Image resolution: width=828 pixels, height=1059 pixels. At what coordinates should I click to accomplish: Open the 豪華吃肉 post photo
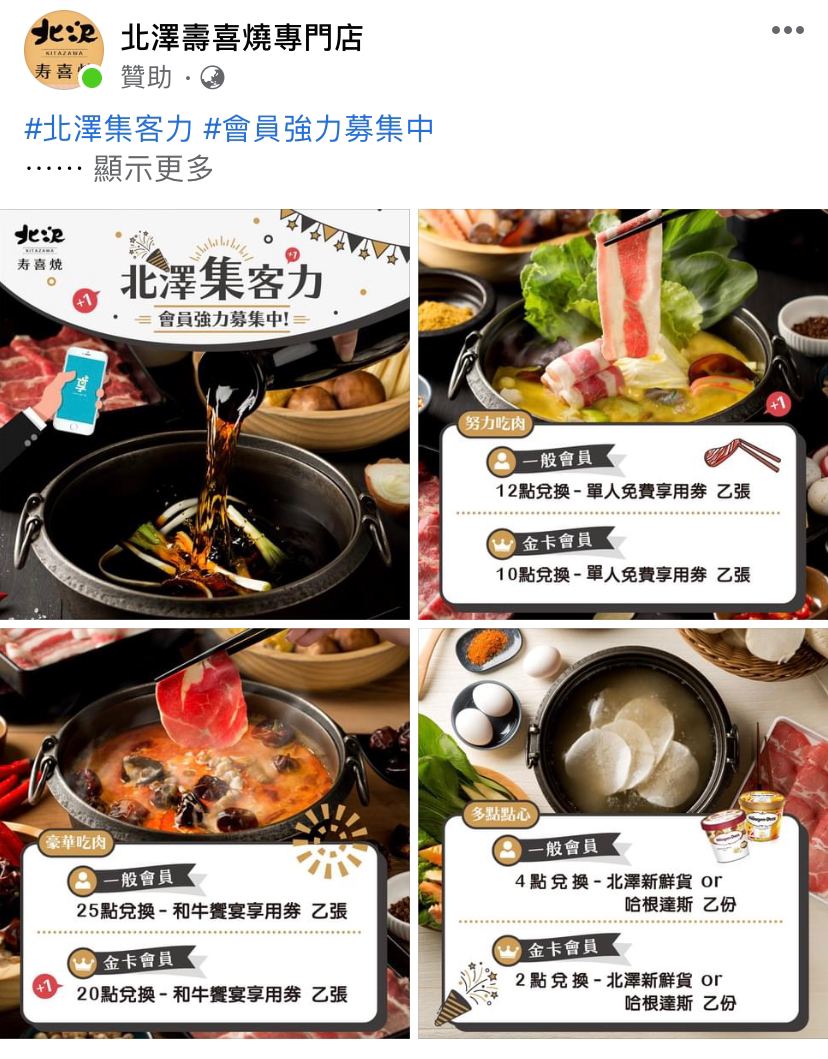(205, 832)
